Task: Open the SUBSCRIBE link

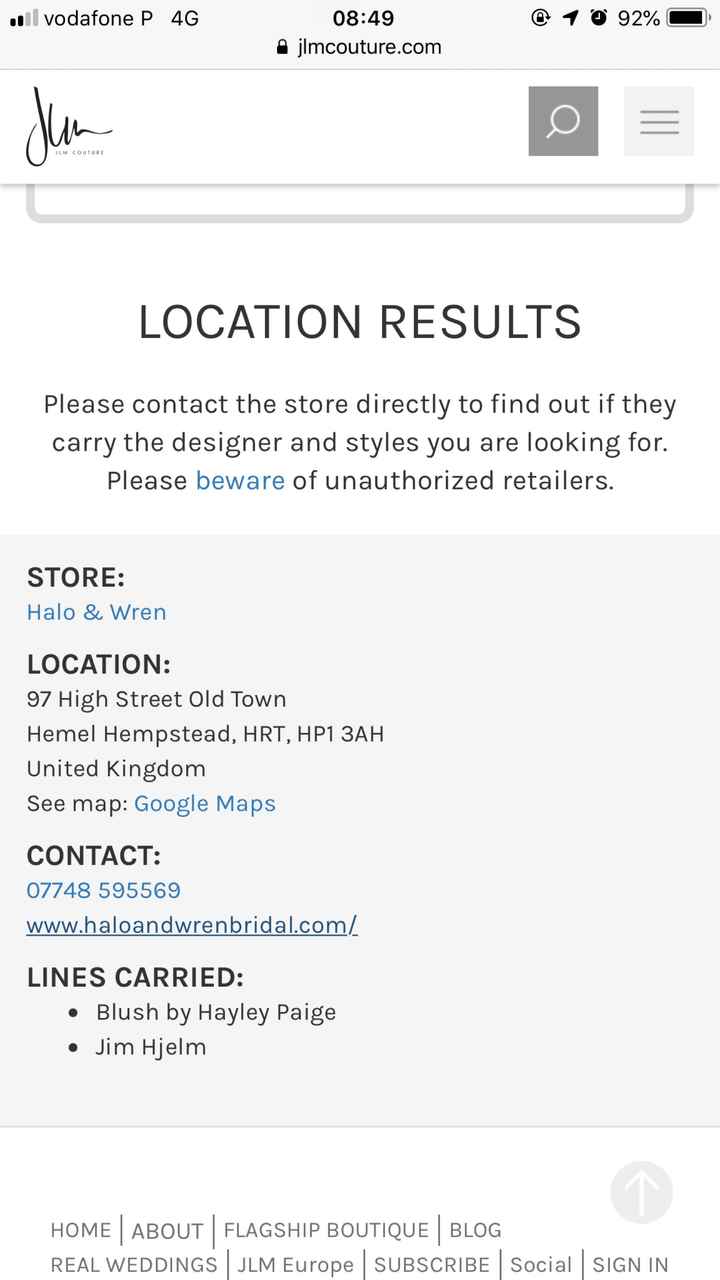Action: 432,1265
